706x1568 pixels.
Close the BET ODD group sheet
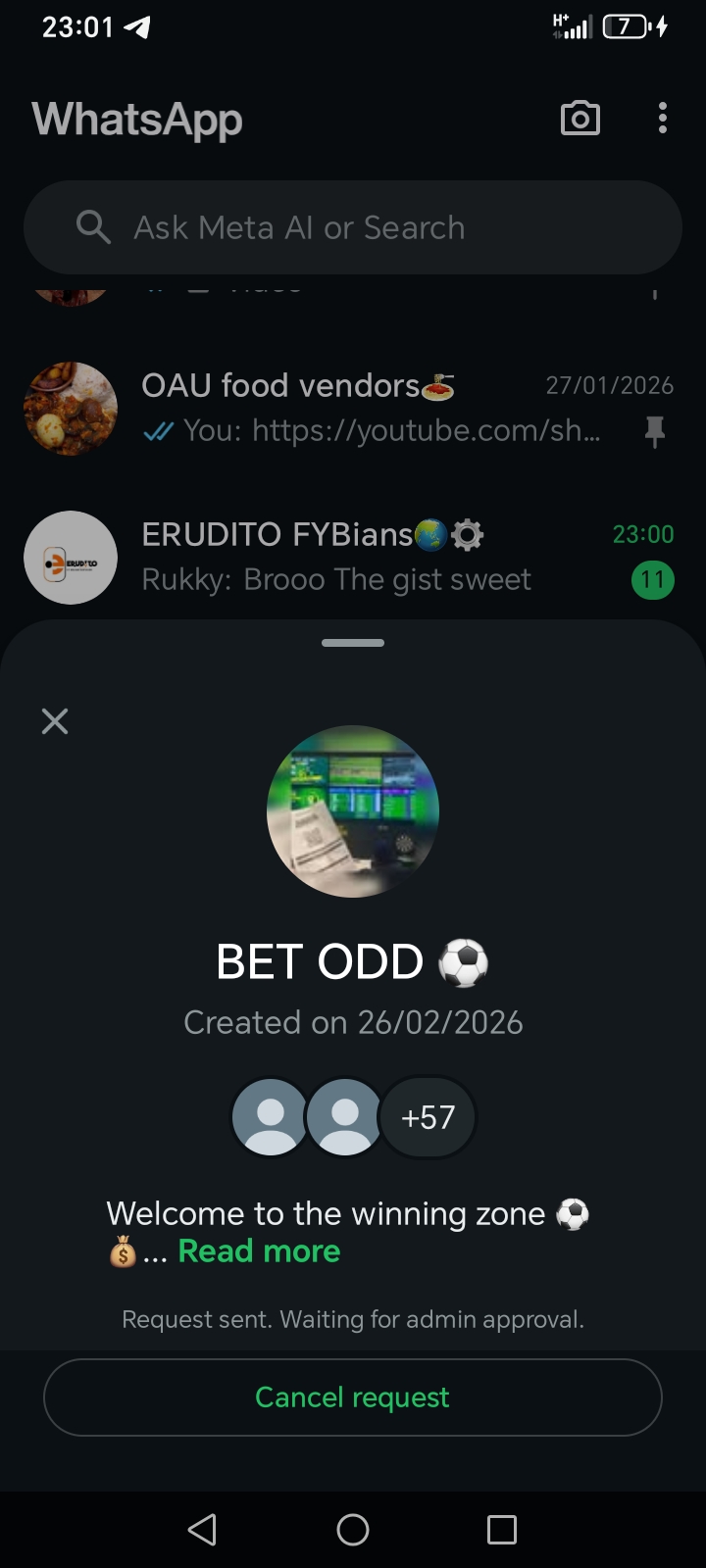(x=55, y=721)
